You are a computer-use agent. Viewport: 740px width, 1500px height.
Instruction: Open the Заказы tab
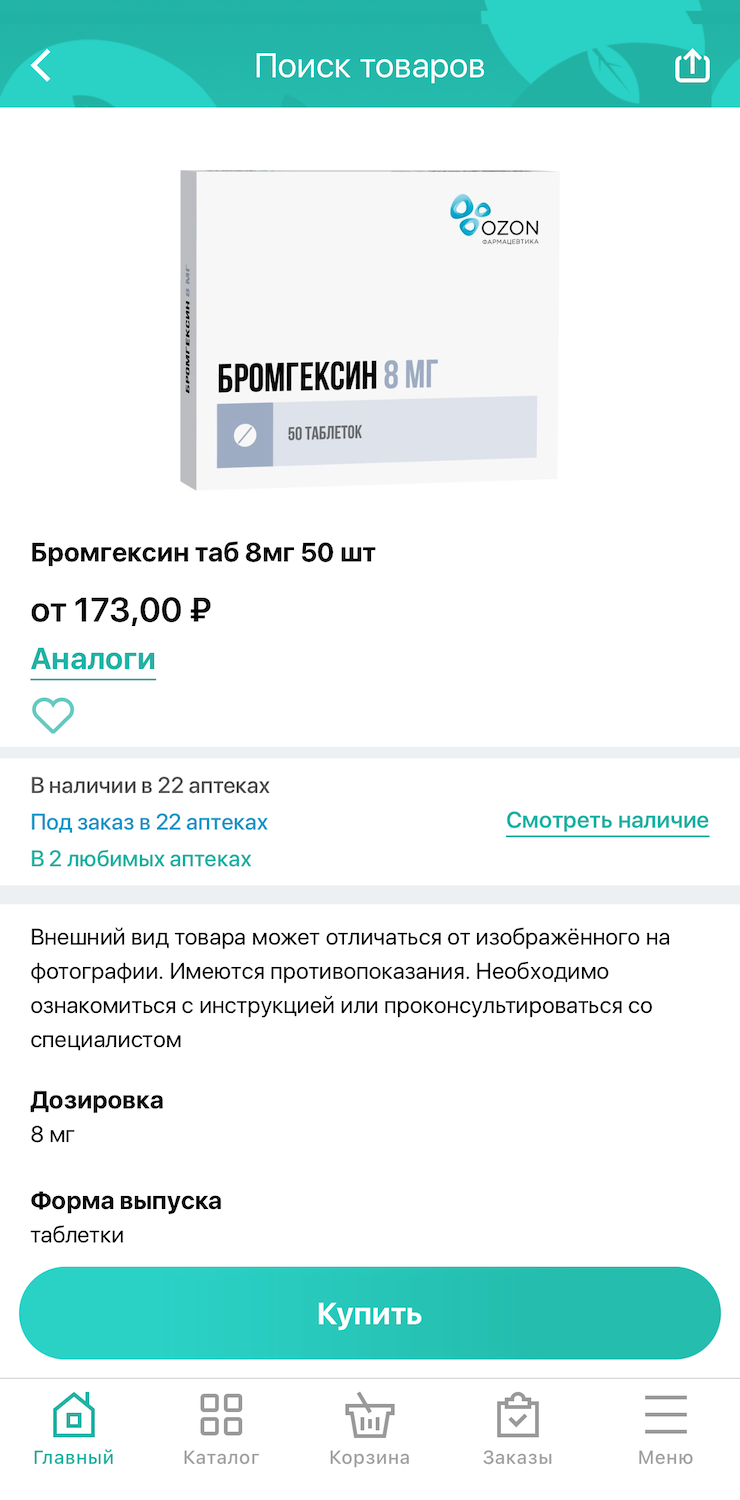click(x=517, y=1430)
